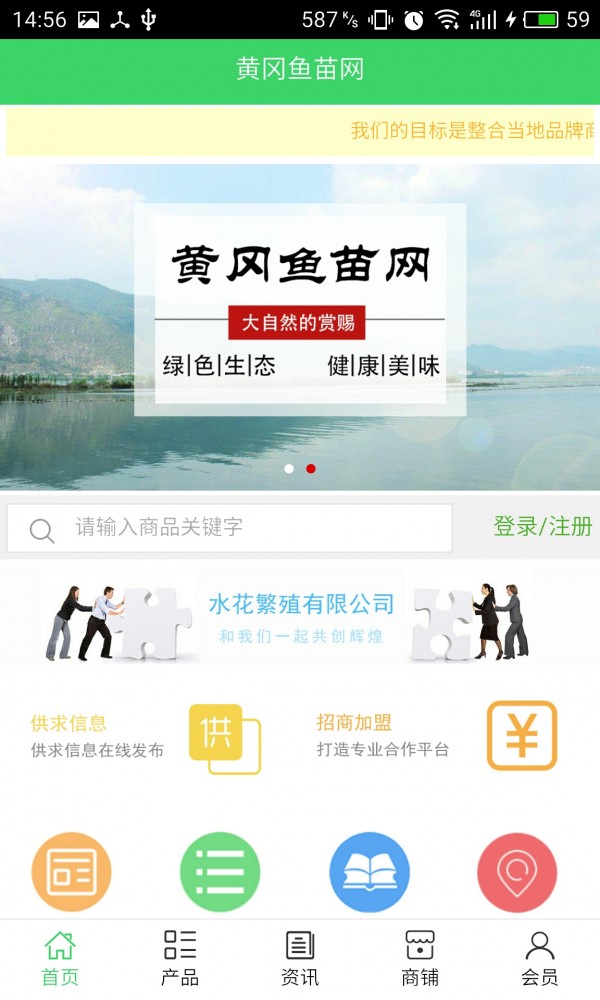Select the first carousel page dot

289,468
